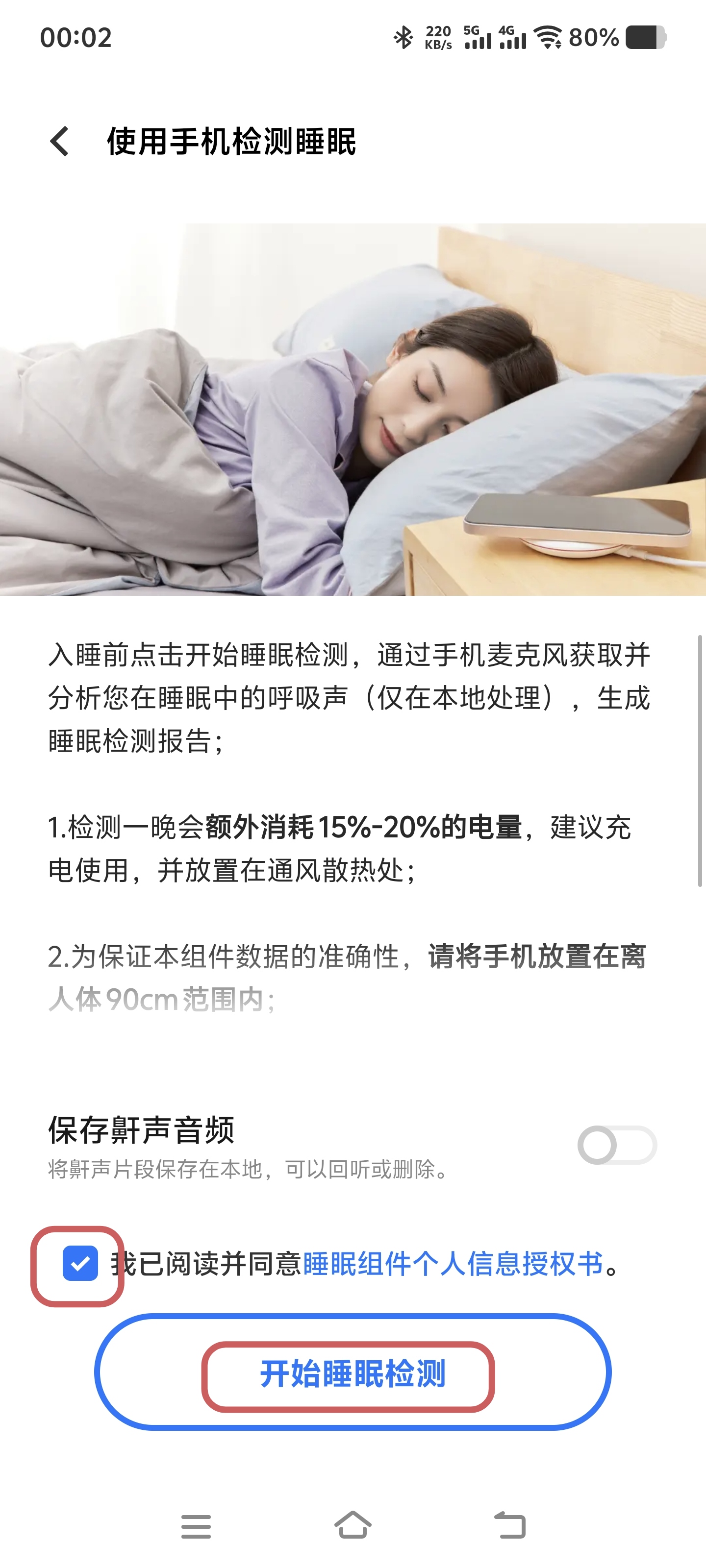The width and height of the screenshot is (706, 1568).
Task: Enable the 保存鼾声音频 switch
Action: [x=616, y=1145]
